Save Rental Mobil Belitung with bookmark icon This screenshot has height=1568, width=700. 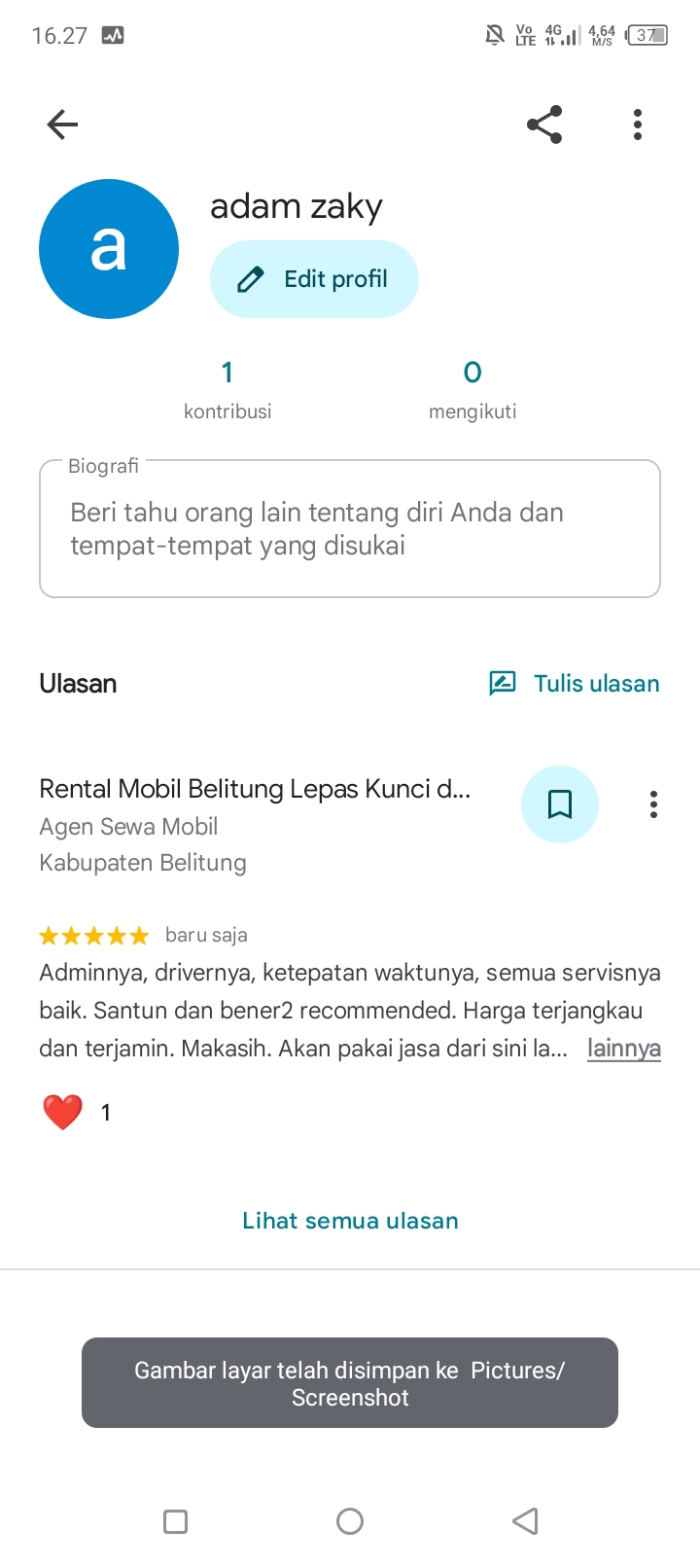(560, 804)
